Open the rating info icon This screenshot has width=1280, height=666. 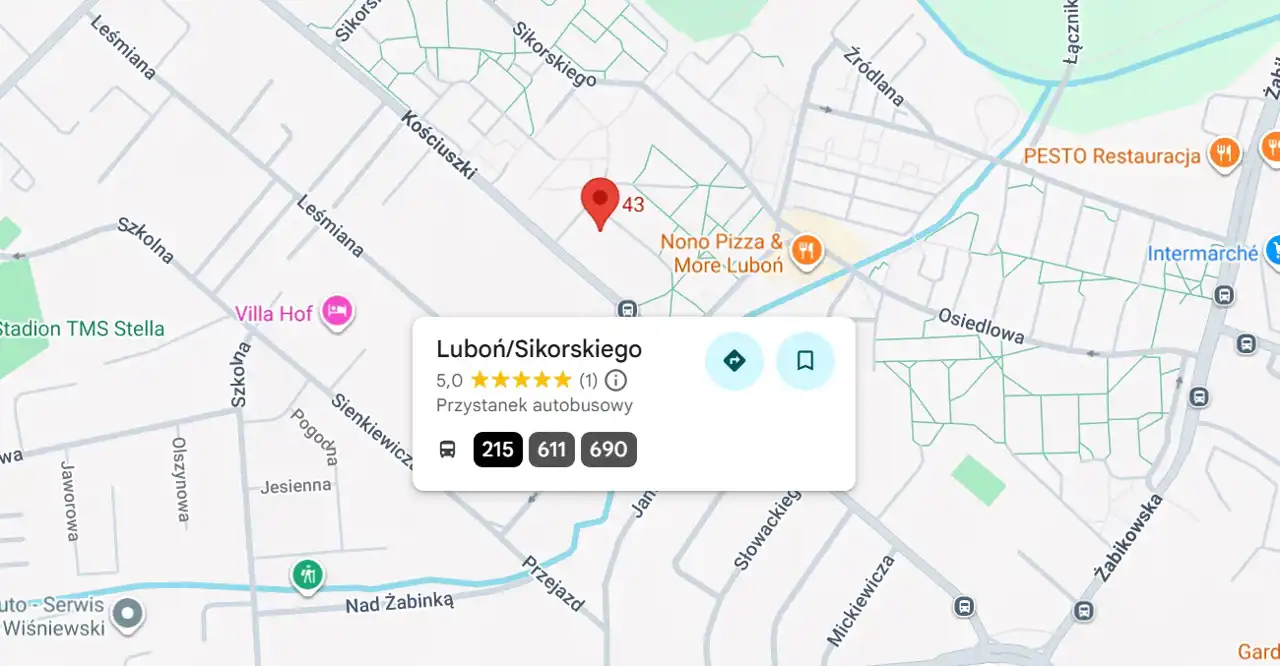(616, 380)
